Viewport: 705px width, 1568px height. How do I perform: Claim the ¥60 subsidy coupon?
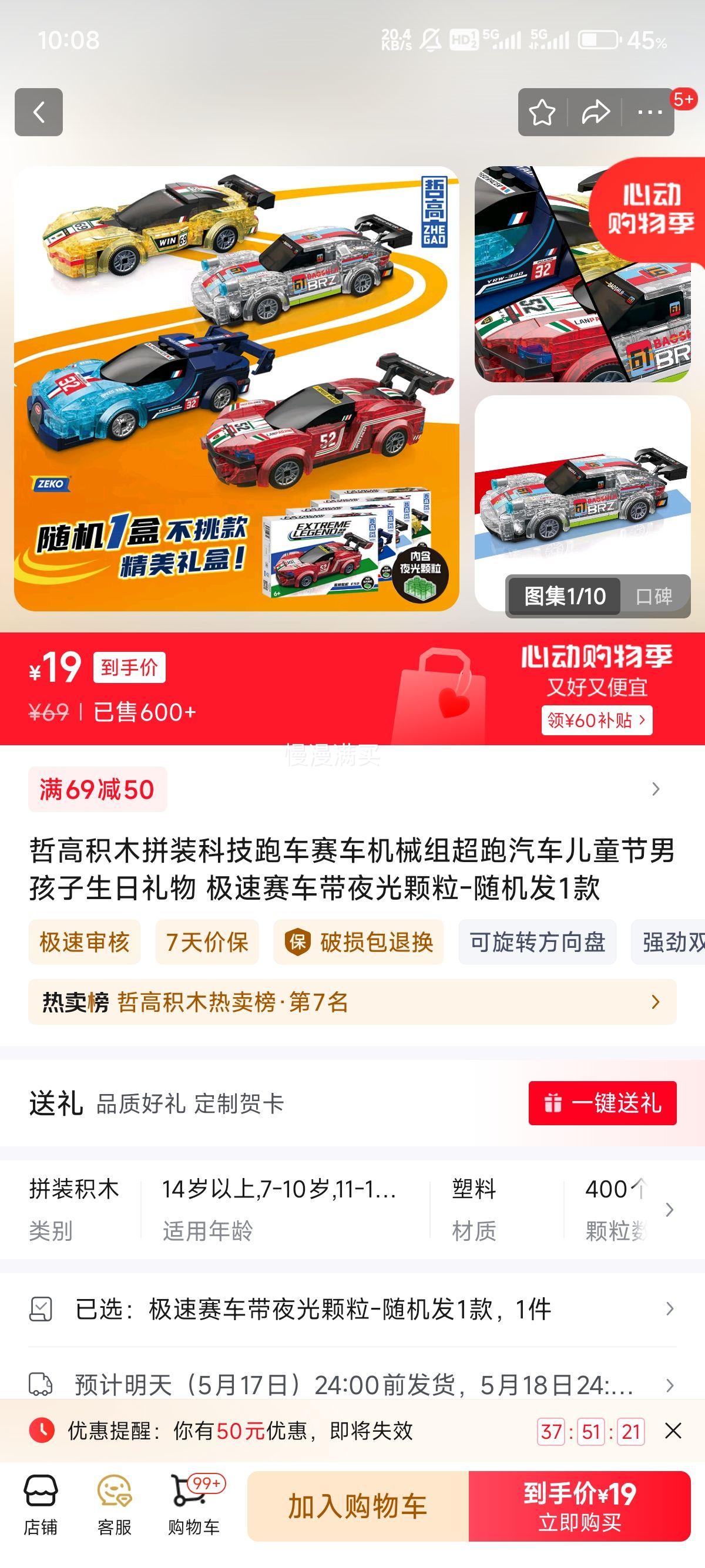[x=596, y=720]
